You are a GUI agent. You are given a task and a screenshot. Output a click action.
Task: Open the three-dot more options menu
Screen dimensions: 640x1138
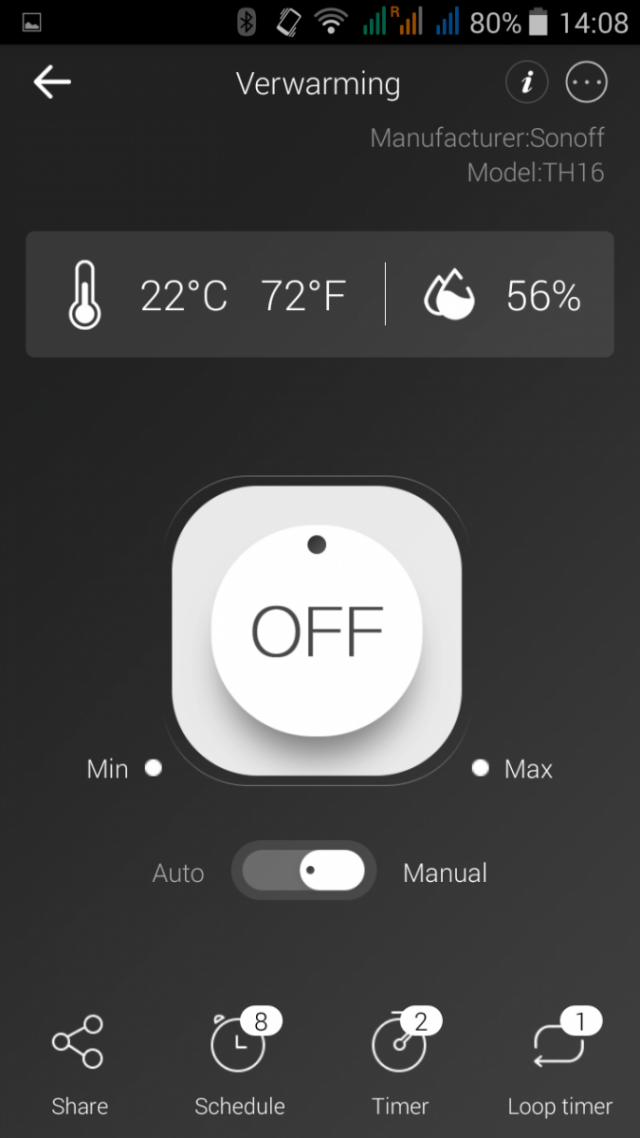(x=587, y=83)
